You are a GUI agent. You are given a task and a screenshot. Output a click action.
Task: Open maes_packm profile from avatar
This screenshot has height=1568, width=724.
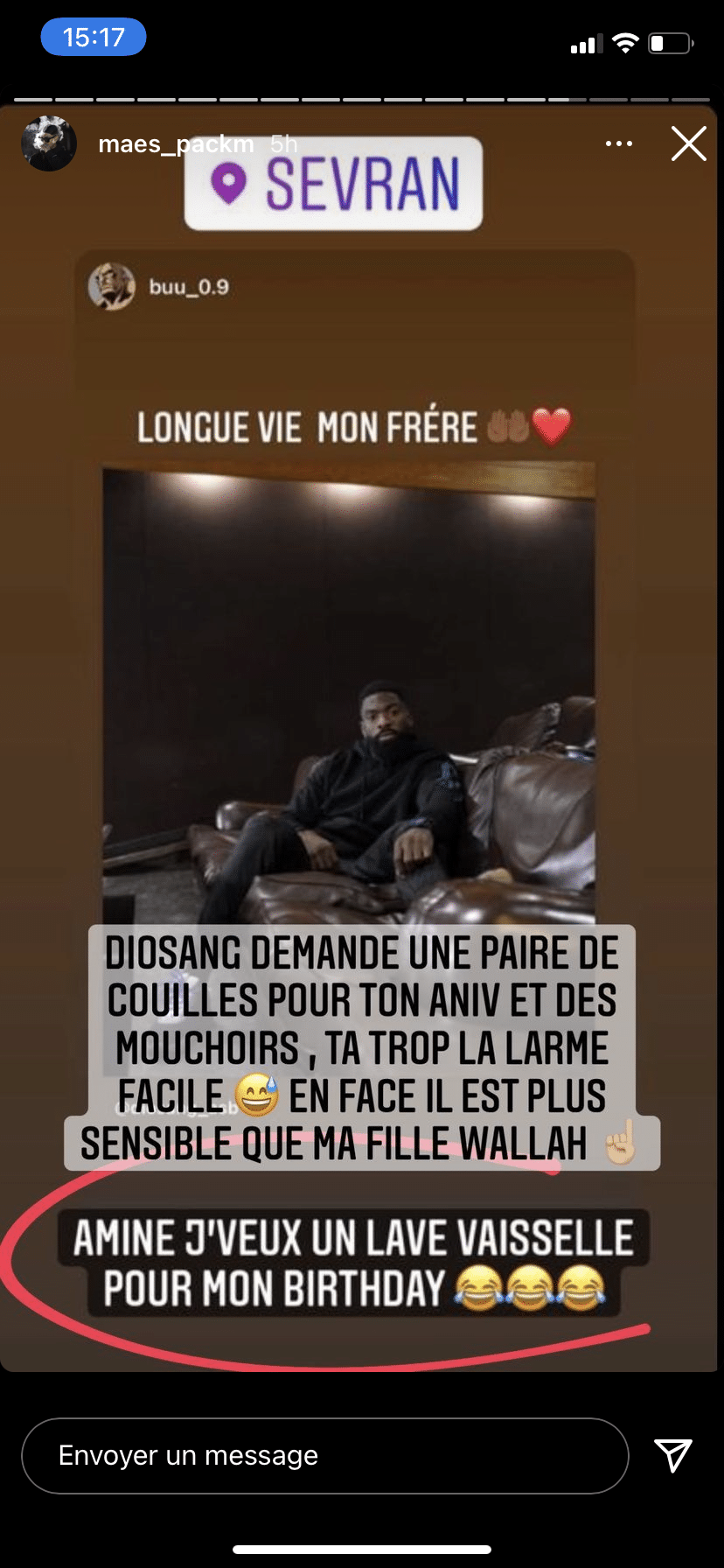point(49,143)
